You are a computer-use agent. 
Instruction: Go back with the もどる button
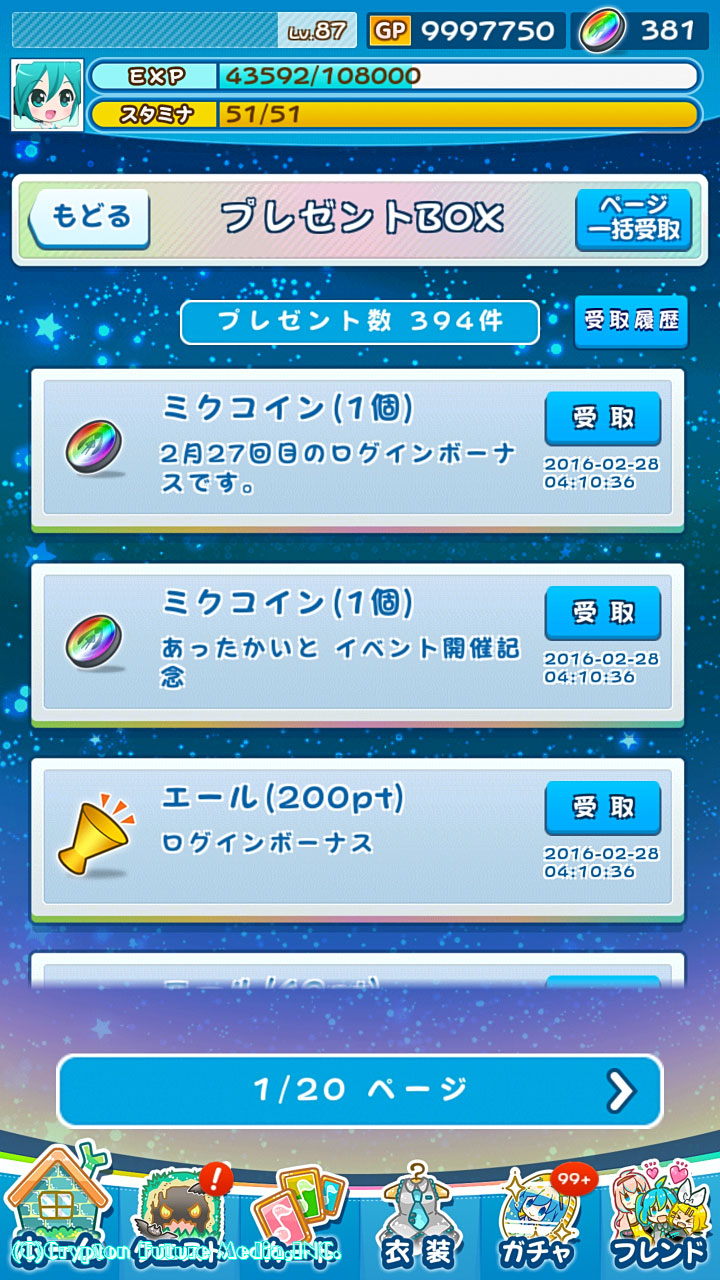click(90, 217)
